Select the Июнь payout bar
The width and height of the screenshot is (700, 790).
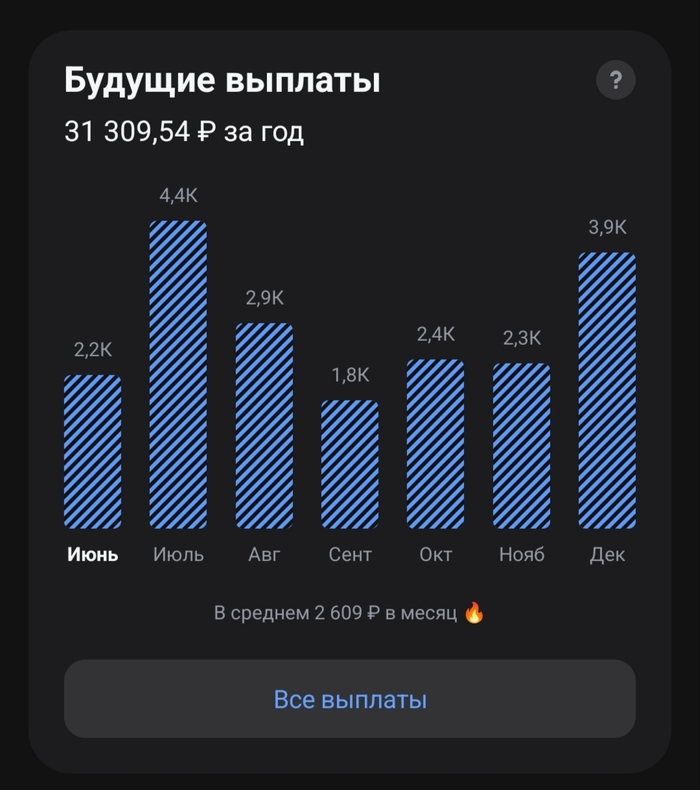tap(93, 451)
